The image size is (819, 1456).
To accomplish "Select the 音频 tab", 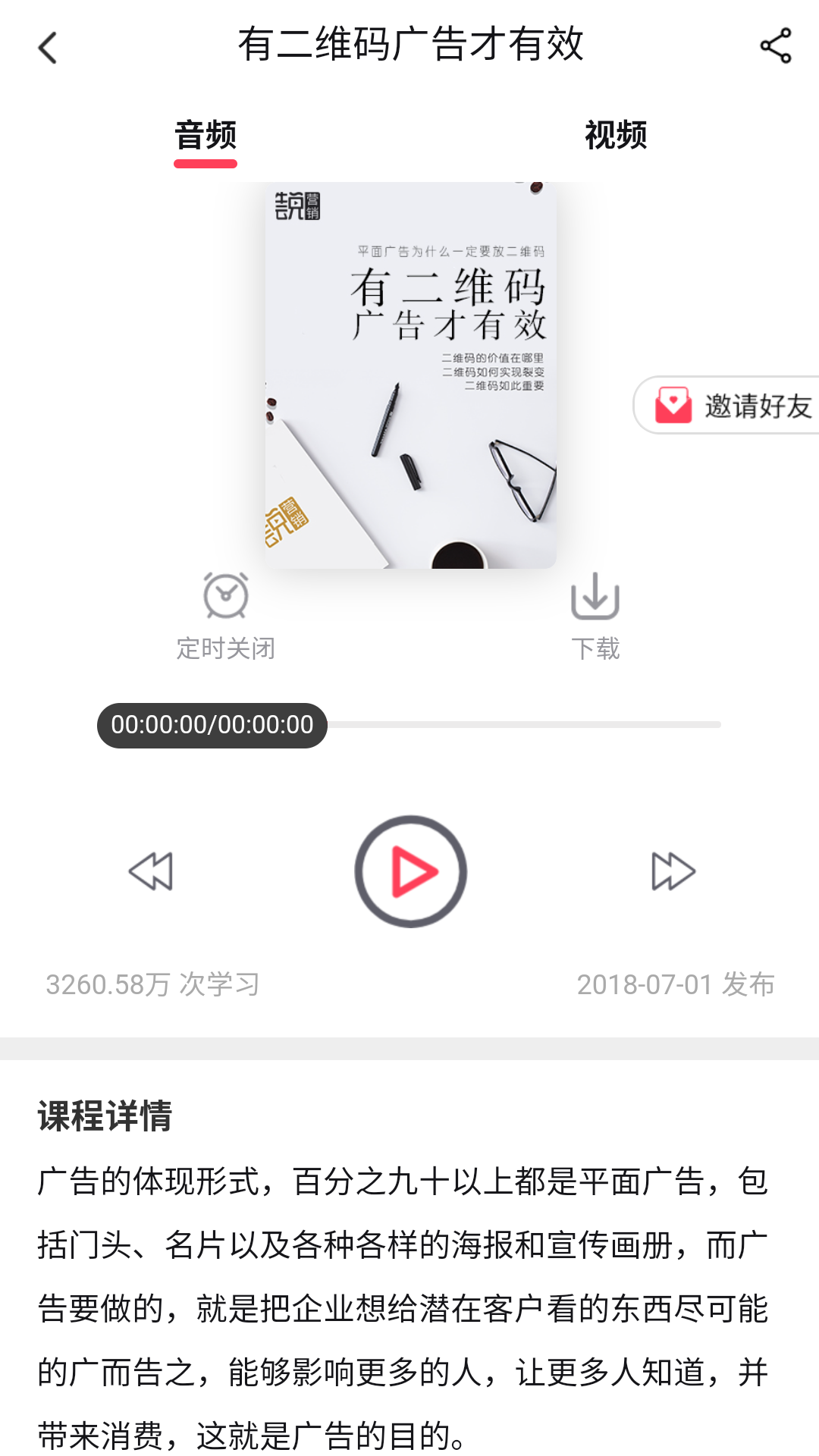I will pyautogui.click(x=206, y=136).
